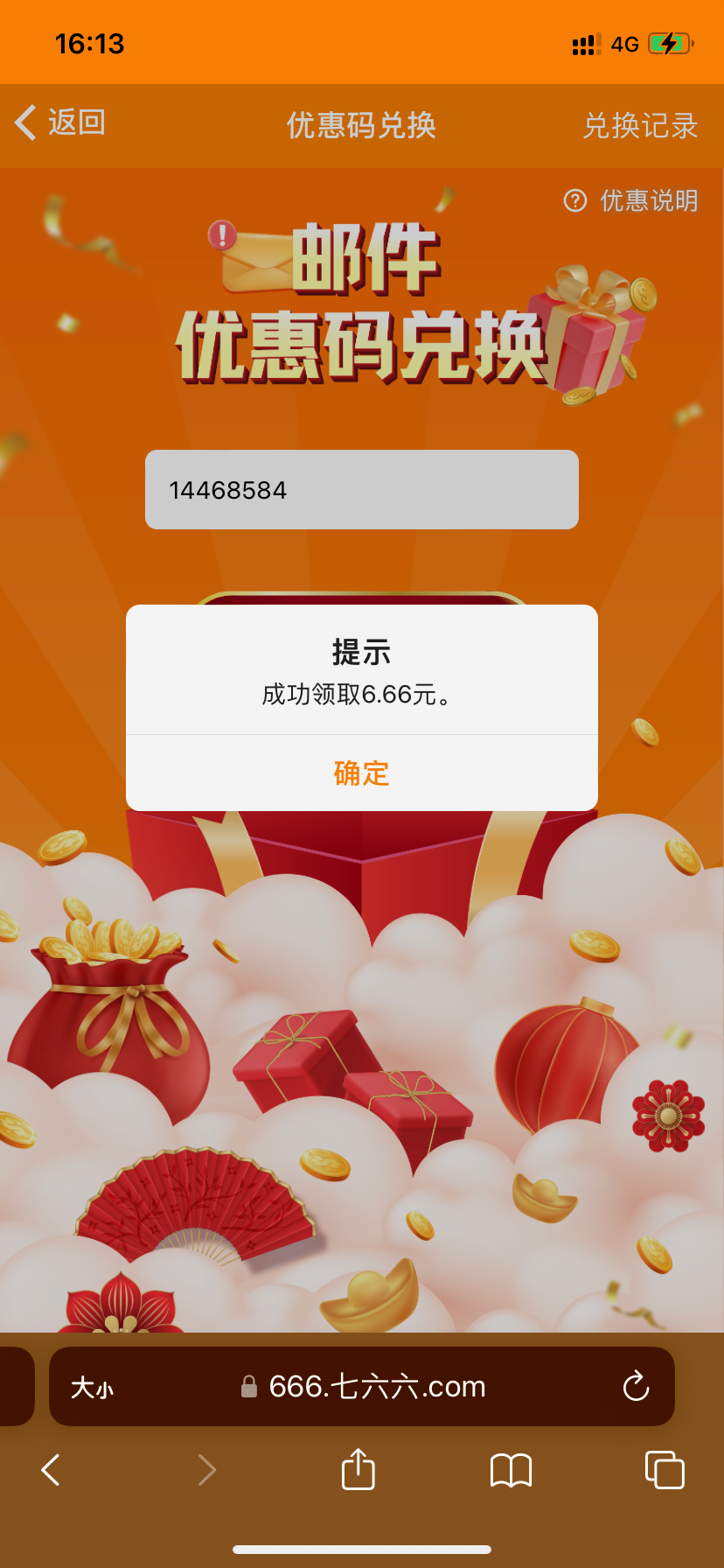
Task: Confirm the dialog with 确定
Action: point(361,773)
